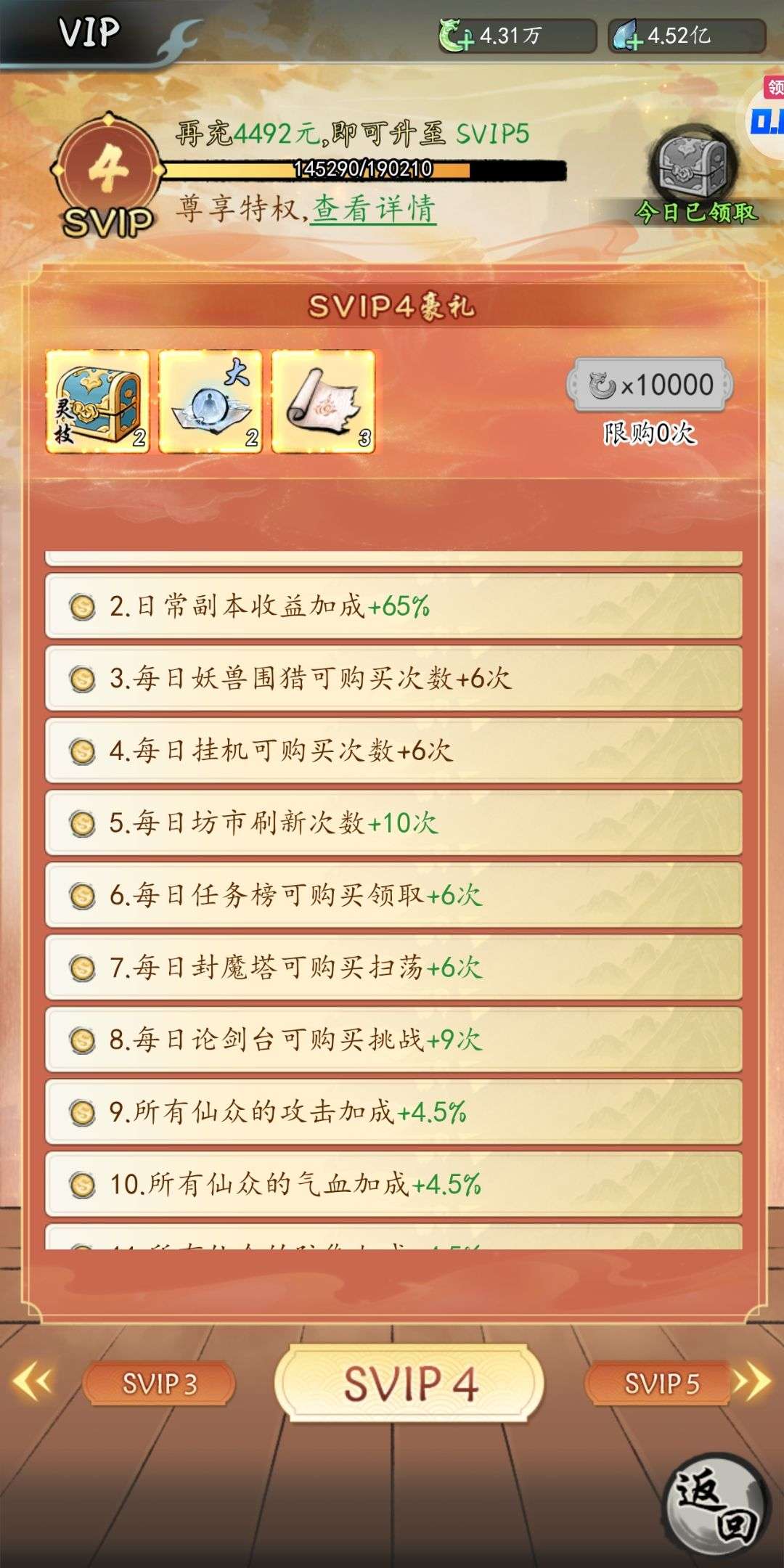Switch to SVIP 3 tab
The width and height of the screenshot is (784, 1568).
[159, 1383]
